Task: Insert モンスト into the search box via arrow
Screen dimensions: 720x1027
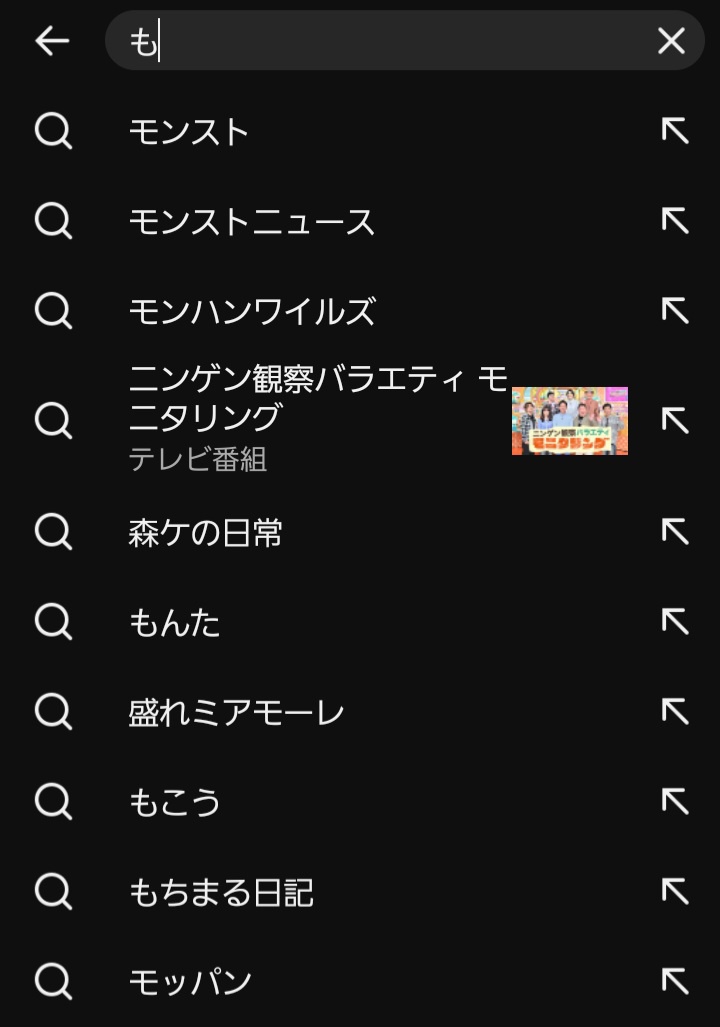Action: (675, 131)
